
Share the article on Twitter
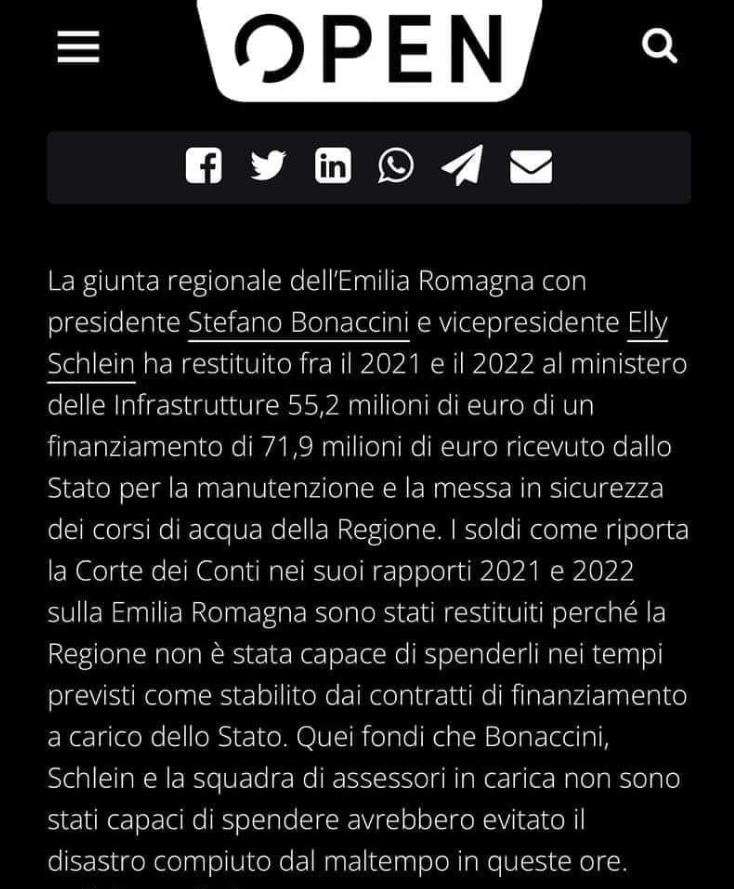pos(268,165)
